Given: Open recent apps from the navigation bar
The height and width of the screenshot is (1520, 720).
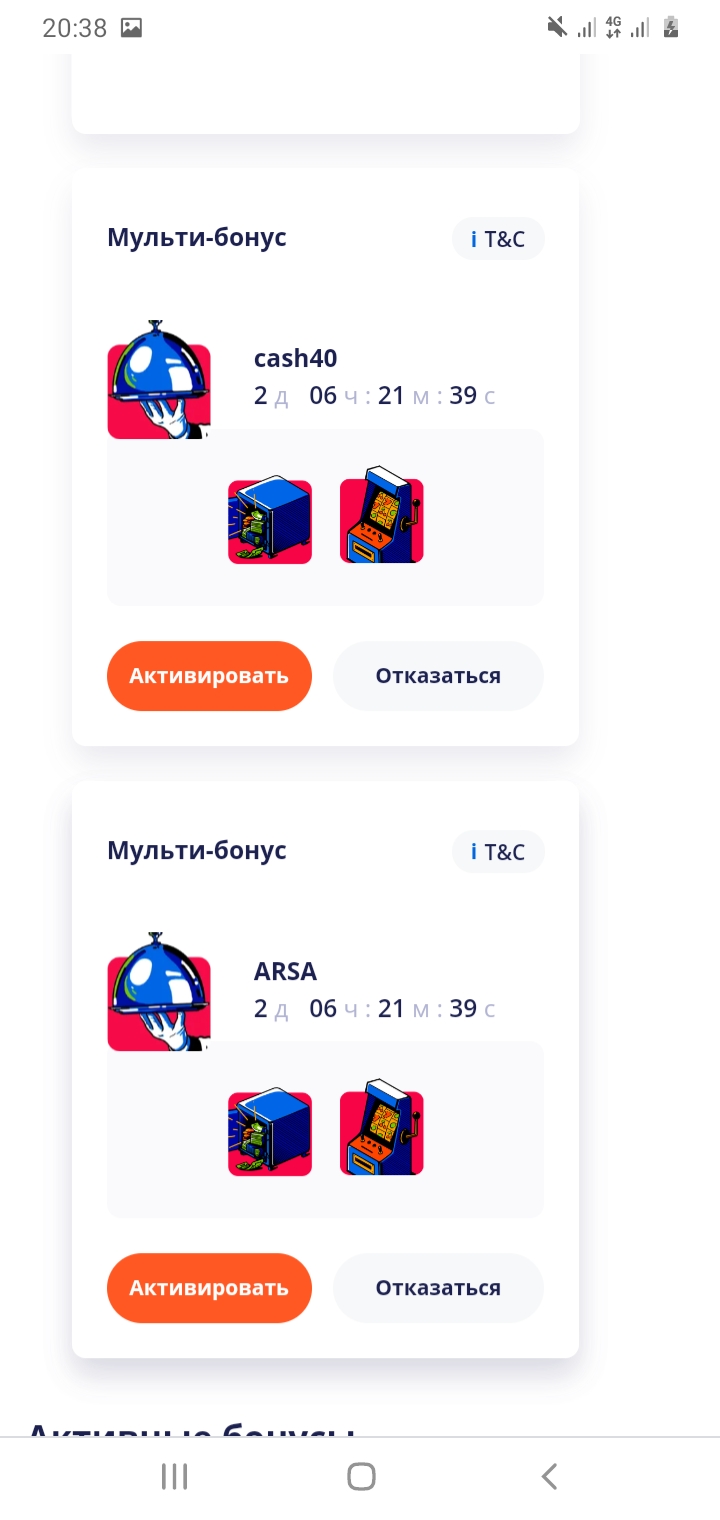Looking at the screenshot, I should [174, 1476].
